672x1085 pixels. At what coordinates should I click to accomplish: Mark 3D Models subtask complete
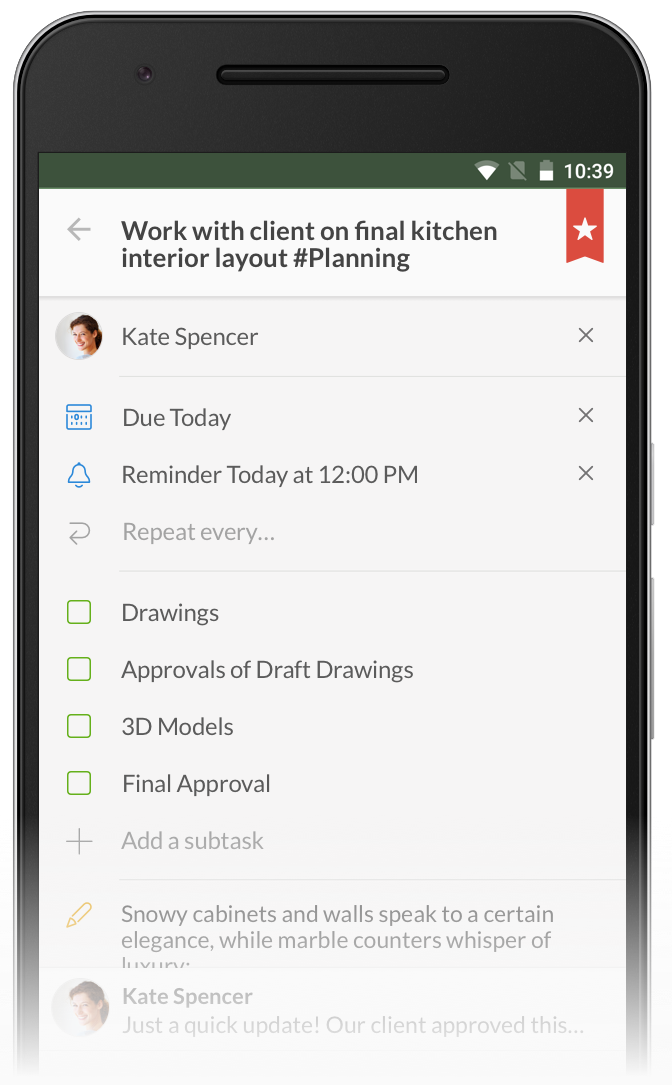79,726
